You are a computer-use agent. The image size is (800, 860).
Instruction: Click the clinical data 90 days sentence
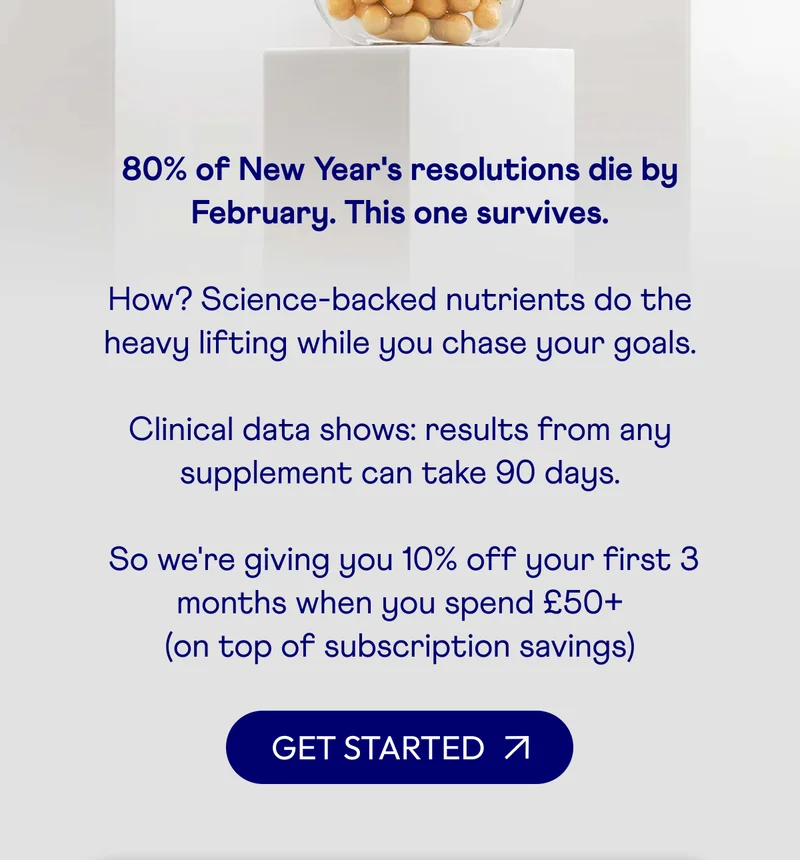400,450
